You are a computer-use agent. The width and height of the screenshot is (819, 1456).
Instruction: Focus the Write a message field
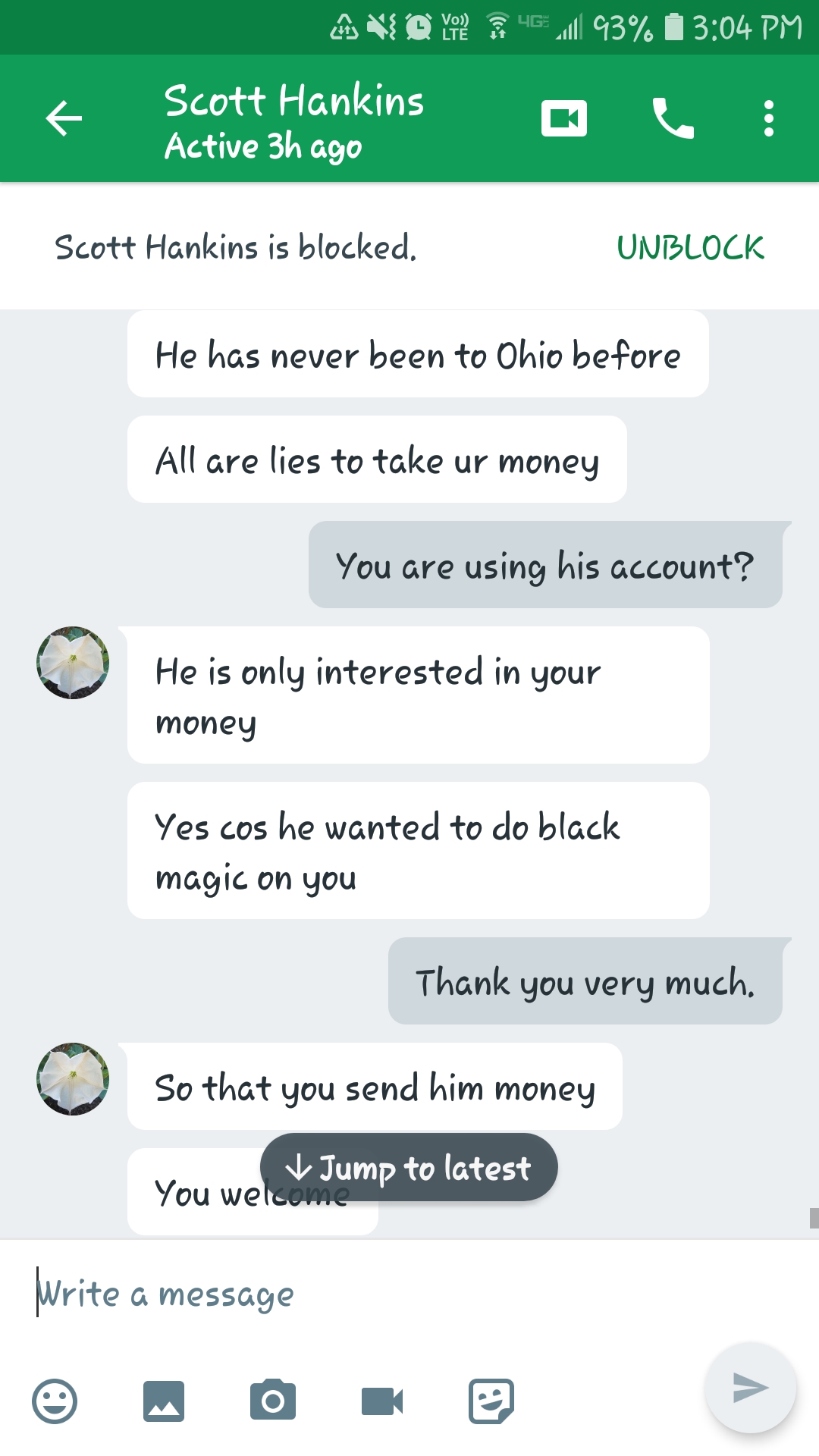[x=409, y=1294]
